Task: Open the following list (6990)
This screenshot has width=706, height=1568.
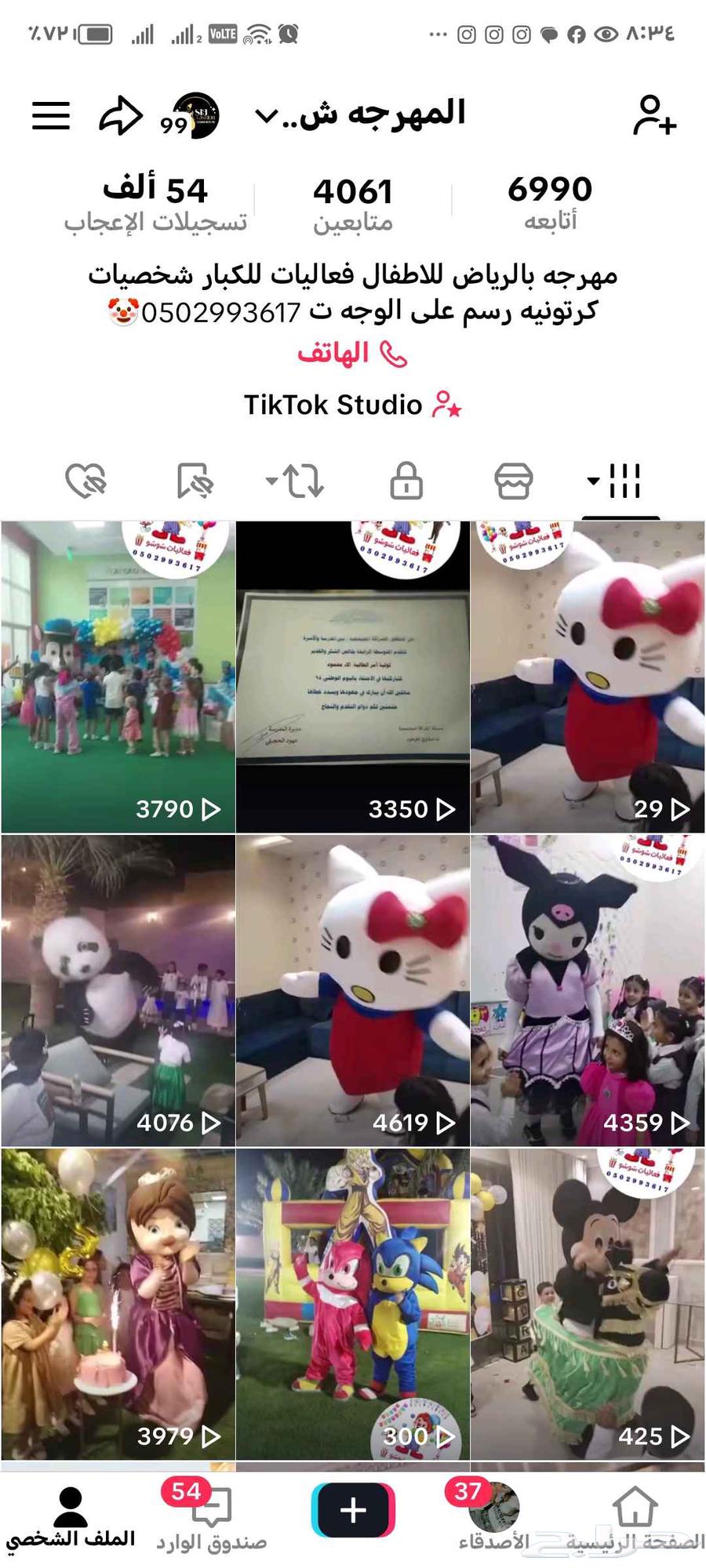Action: 549,202
